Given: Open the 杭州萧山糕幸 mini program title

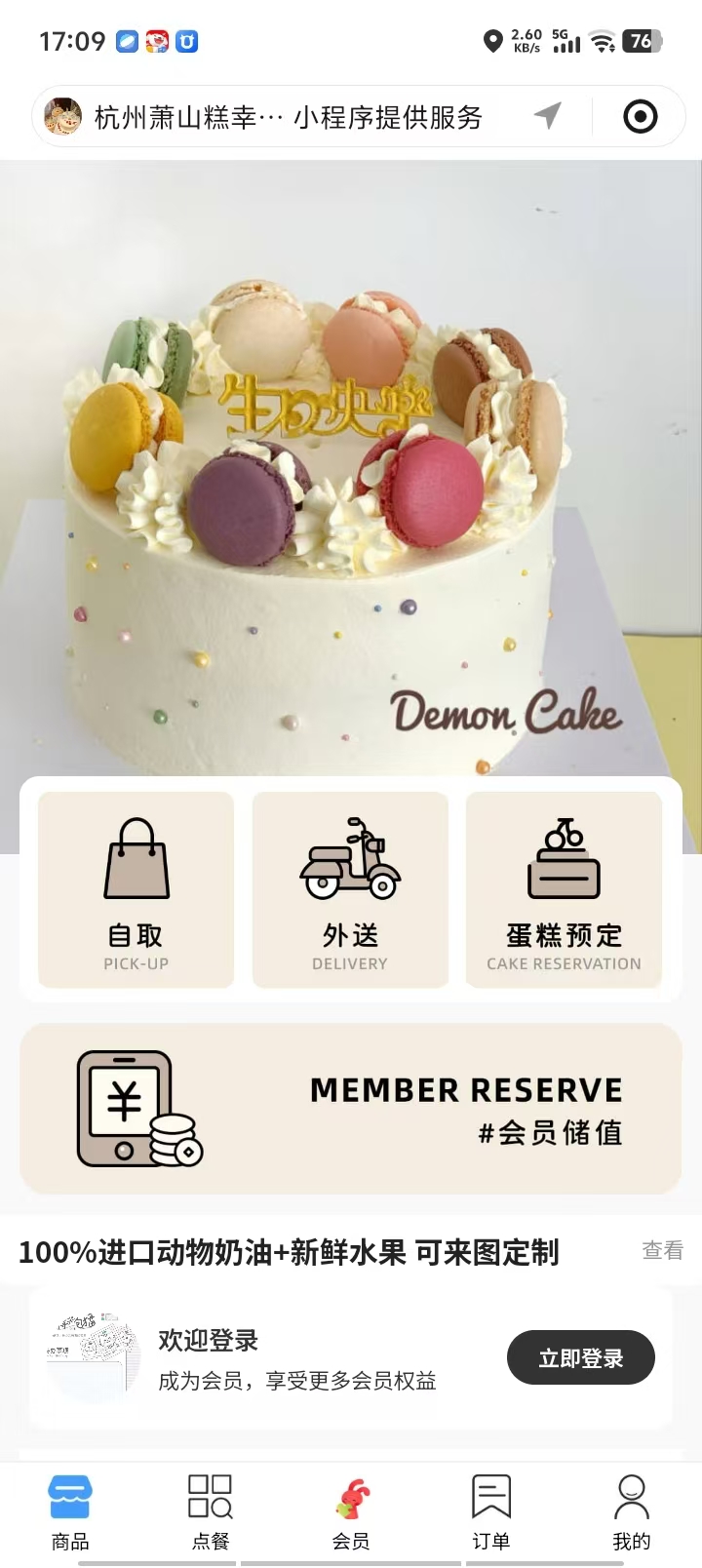Looking at the screenshot, I should tap(189, 118).
